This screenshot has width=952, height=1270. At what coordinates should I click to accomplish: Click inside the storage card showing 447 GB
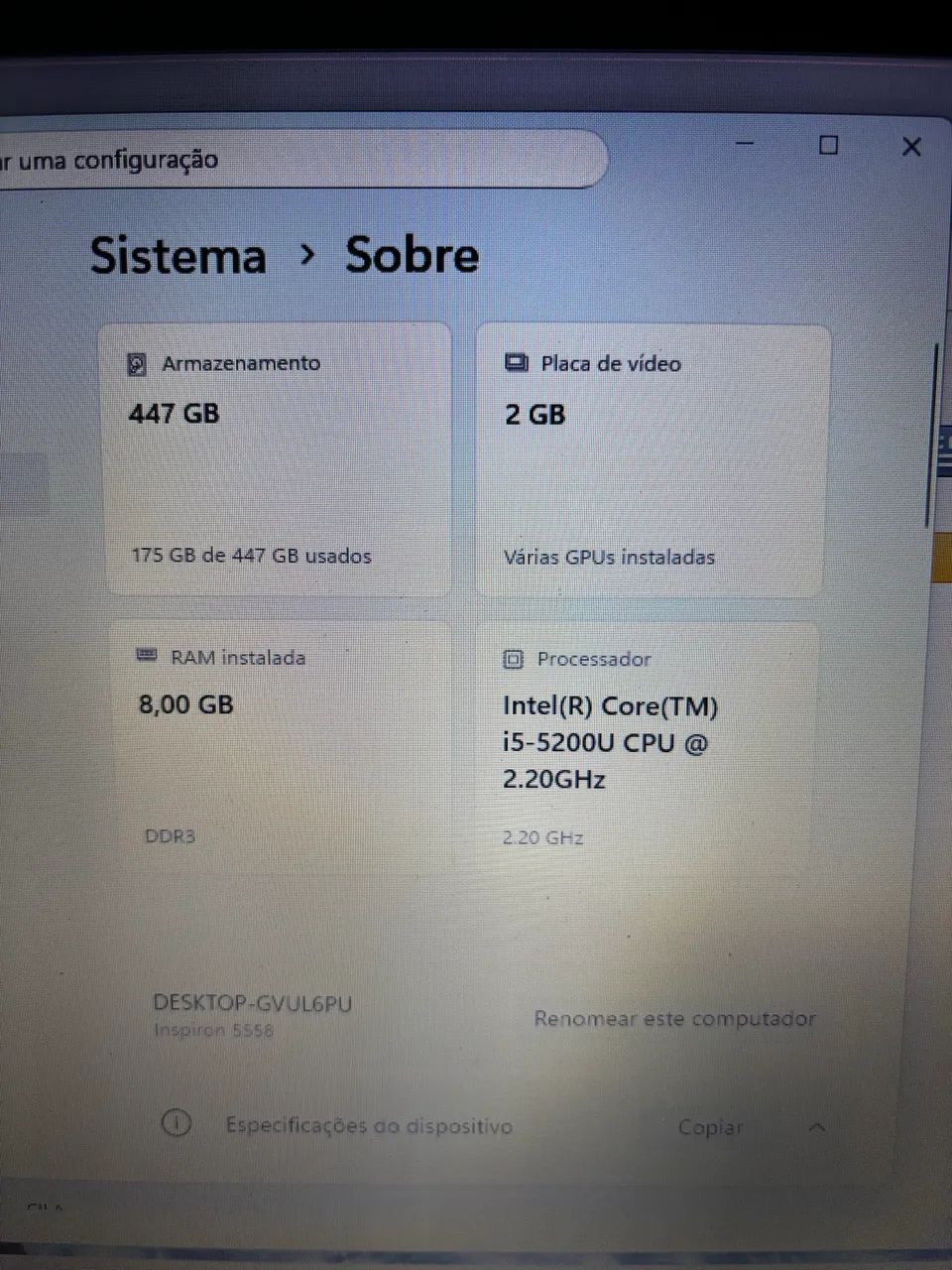point(278,456)
